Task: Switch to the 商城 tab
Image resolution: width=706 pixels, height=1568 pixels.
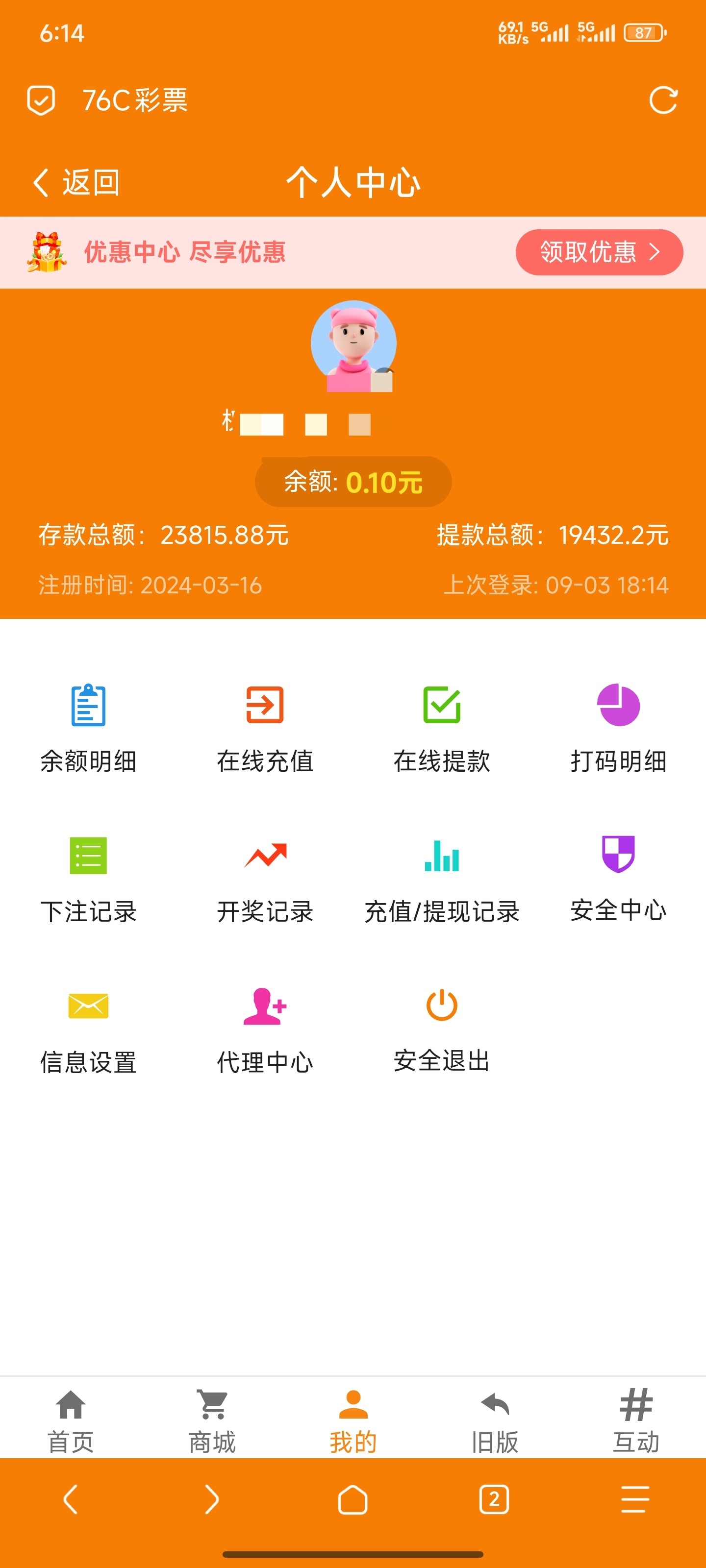Action: [x=212, y=1421]
